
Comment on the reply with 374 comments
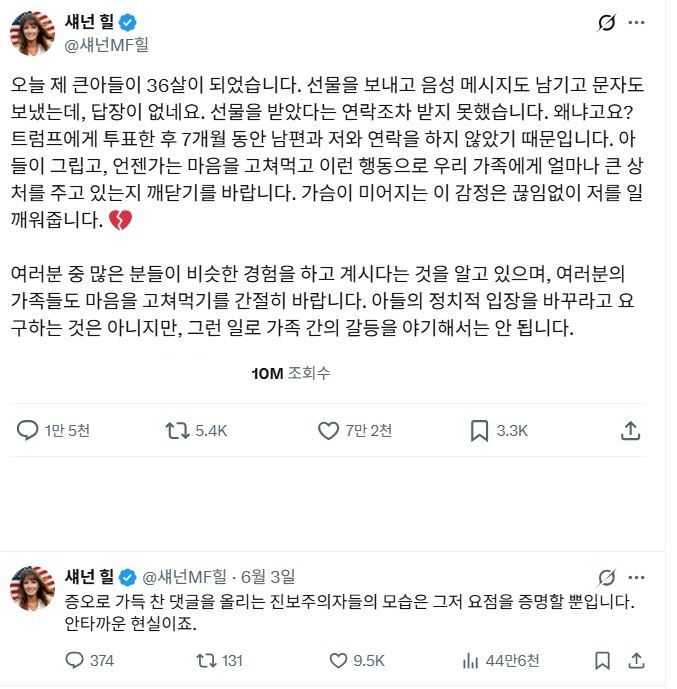(x=74, y=660)
